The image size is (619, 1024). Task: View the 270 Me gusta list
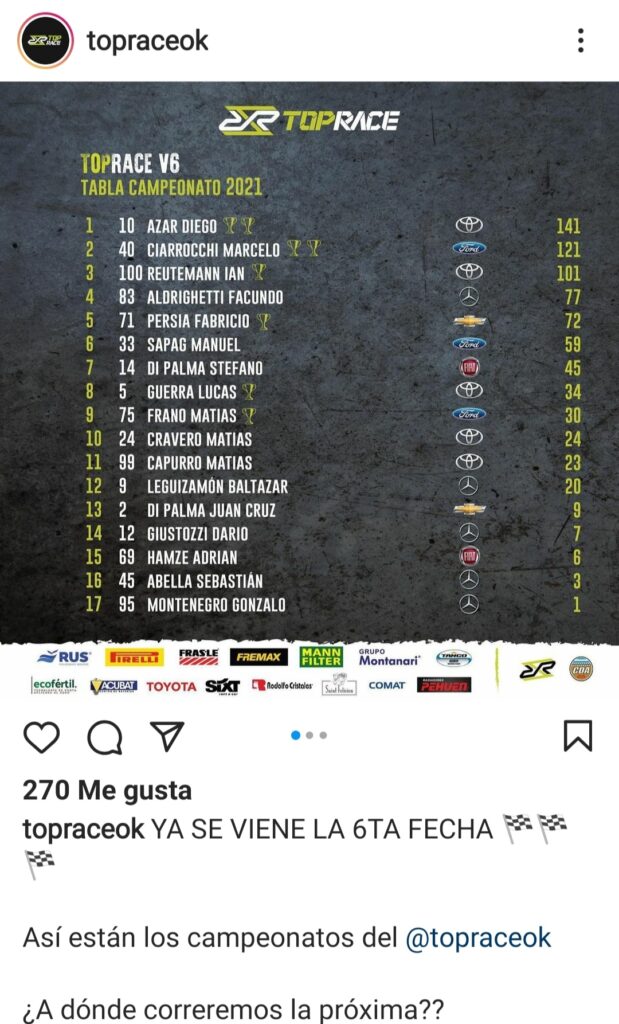coord(107,790)
